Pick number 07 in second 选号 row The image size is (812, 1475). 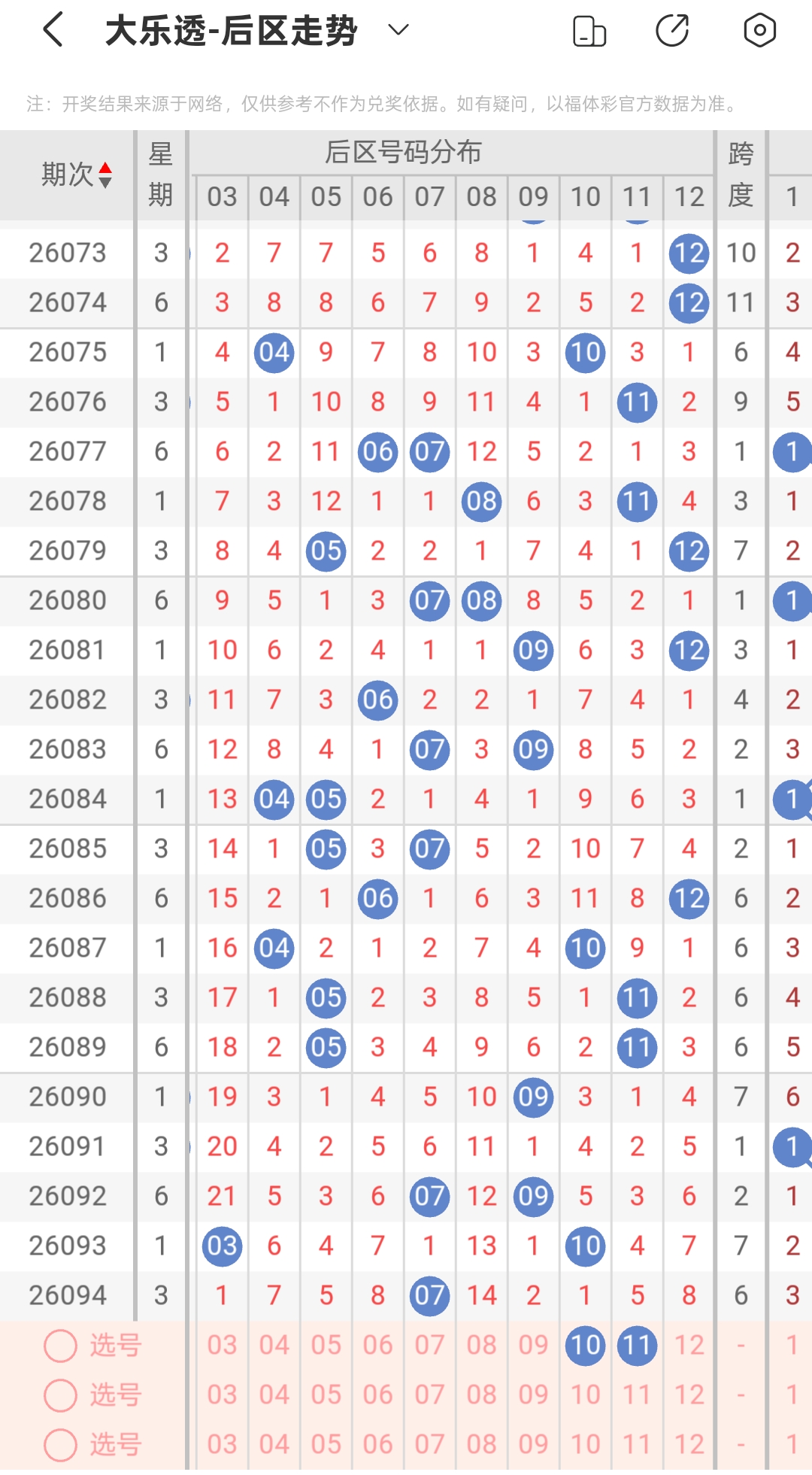point(429,1395)
